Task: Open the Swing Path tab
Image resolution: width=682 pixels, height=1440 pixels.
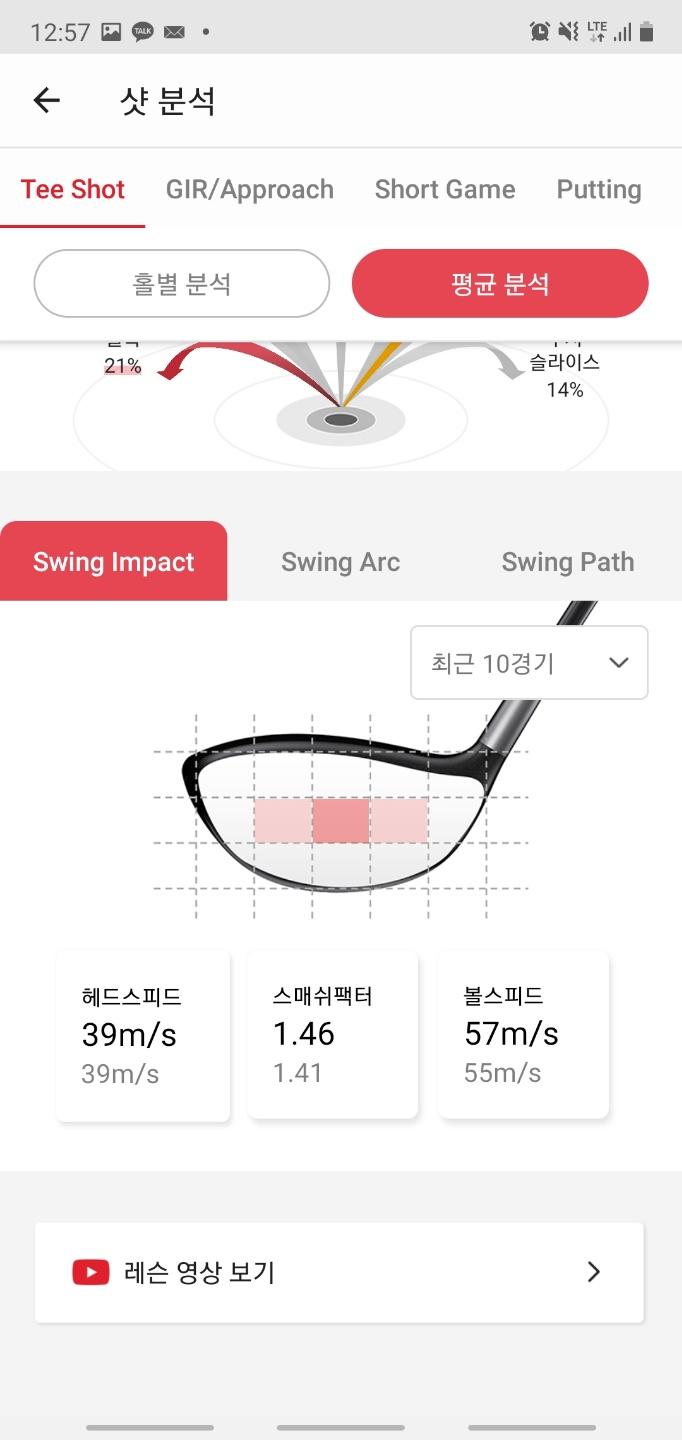Action: point(567,562)
